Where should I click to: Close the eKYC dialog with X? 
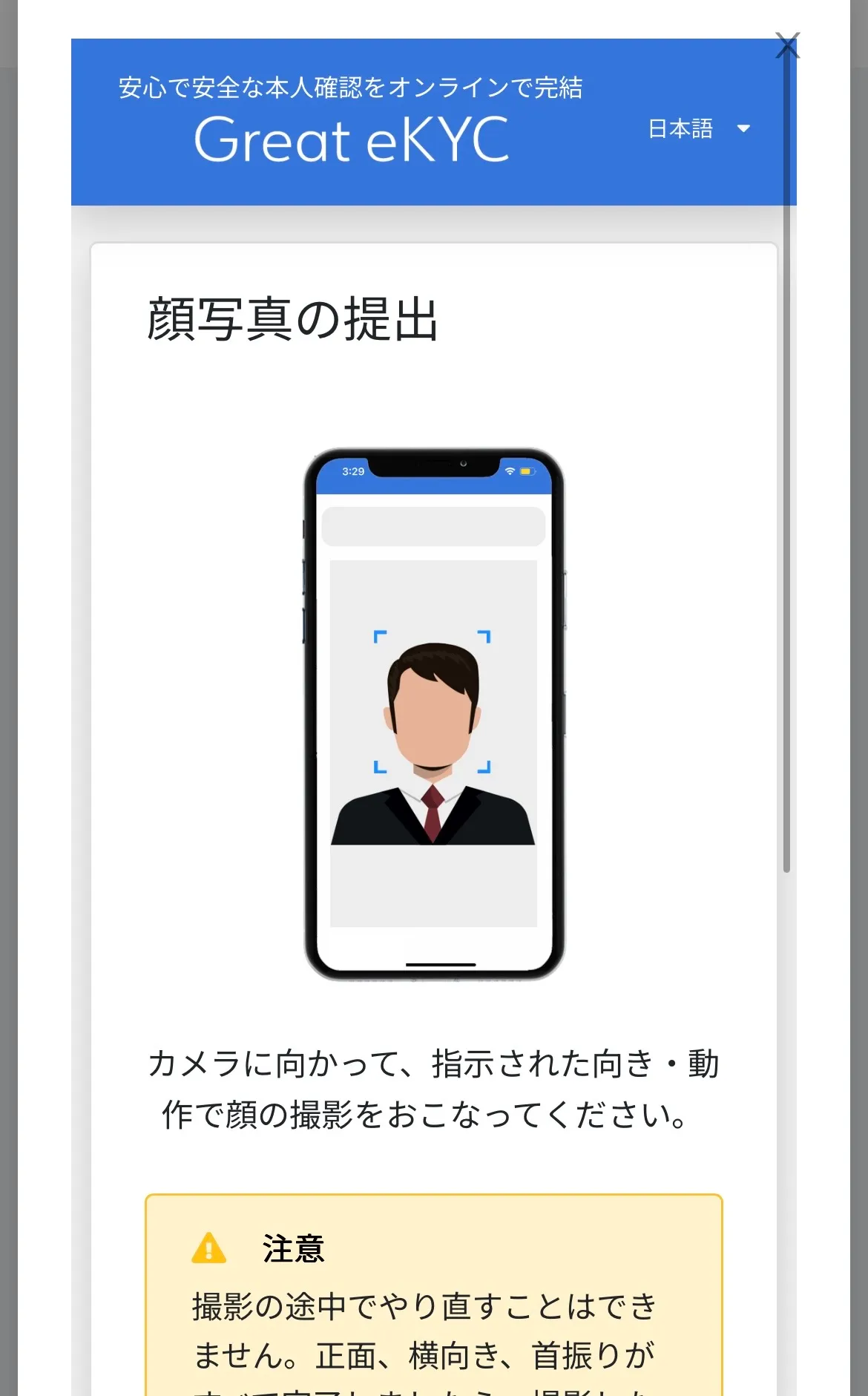click(x=787, y=45)
